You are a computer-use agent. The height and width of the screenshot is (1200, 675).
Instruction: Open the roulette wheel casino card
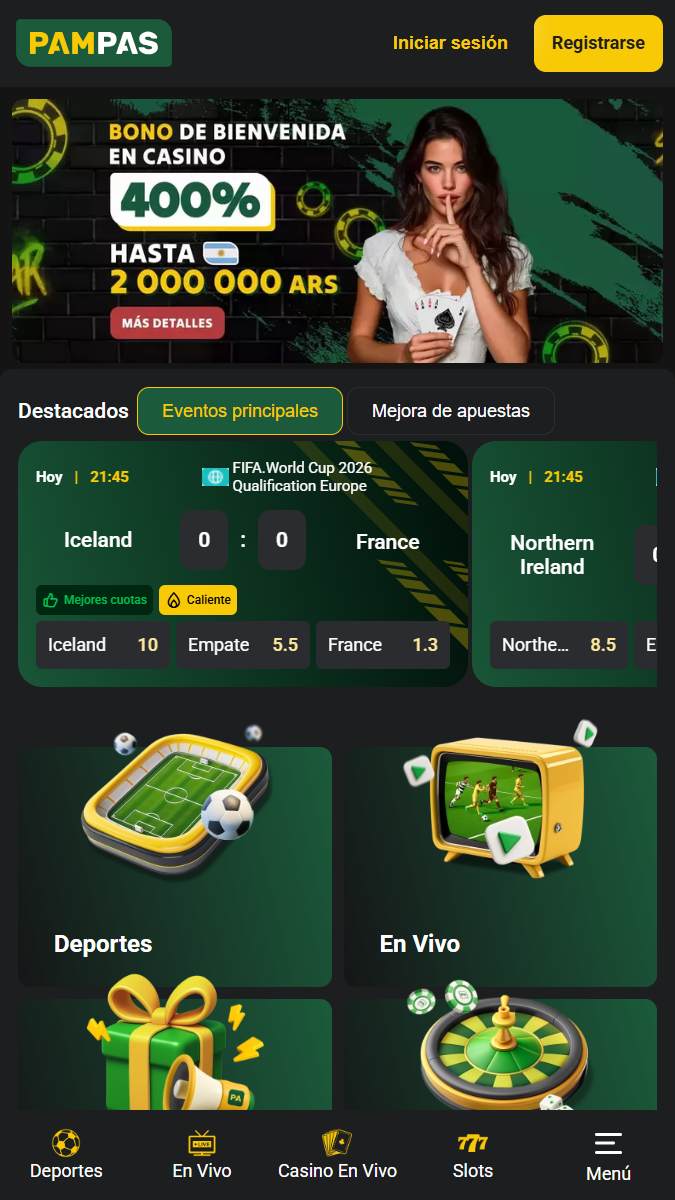tap(500, 1055)
